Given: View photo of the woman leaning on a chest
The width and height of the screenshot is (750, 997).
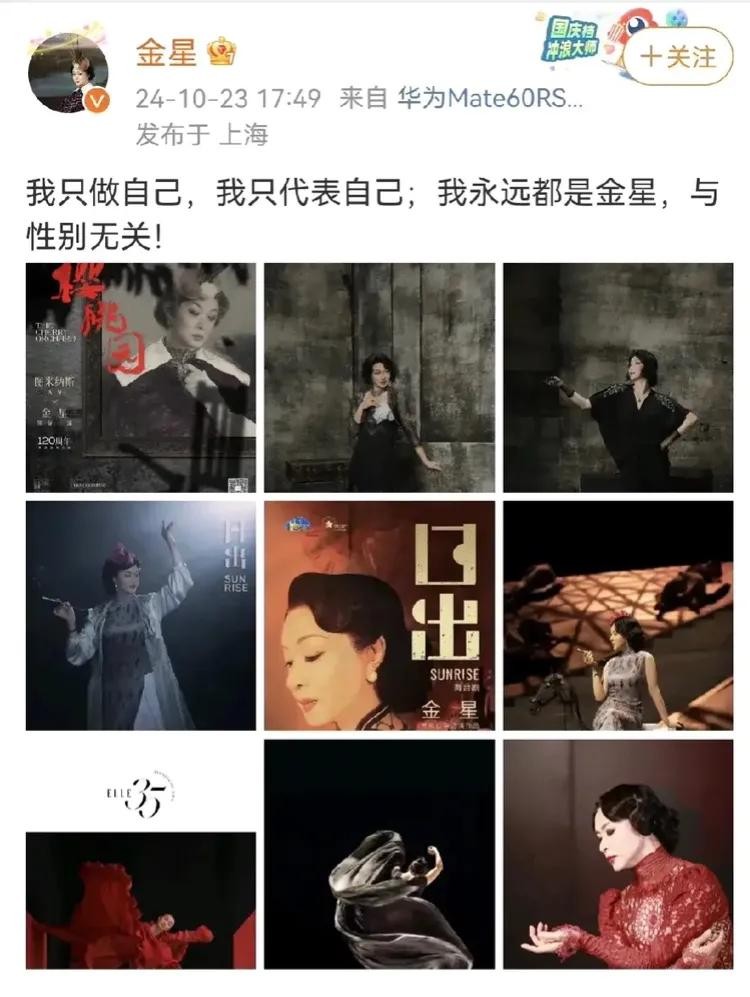Looking at the screenshot, I should [x=380, y=378].
